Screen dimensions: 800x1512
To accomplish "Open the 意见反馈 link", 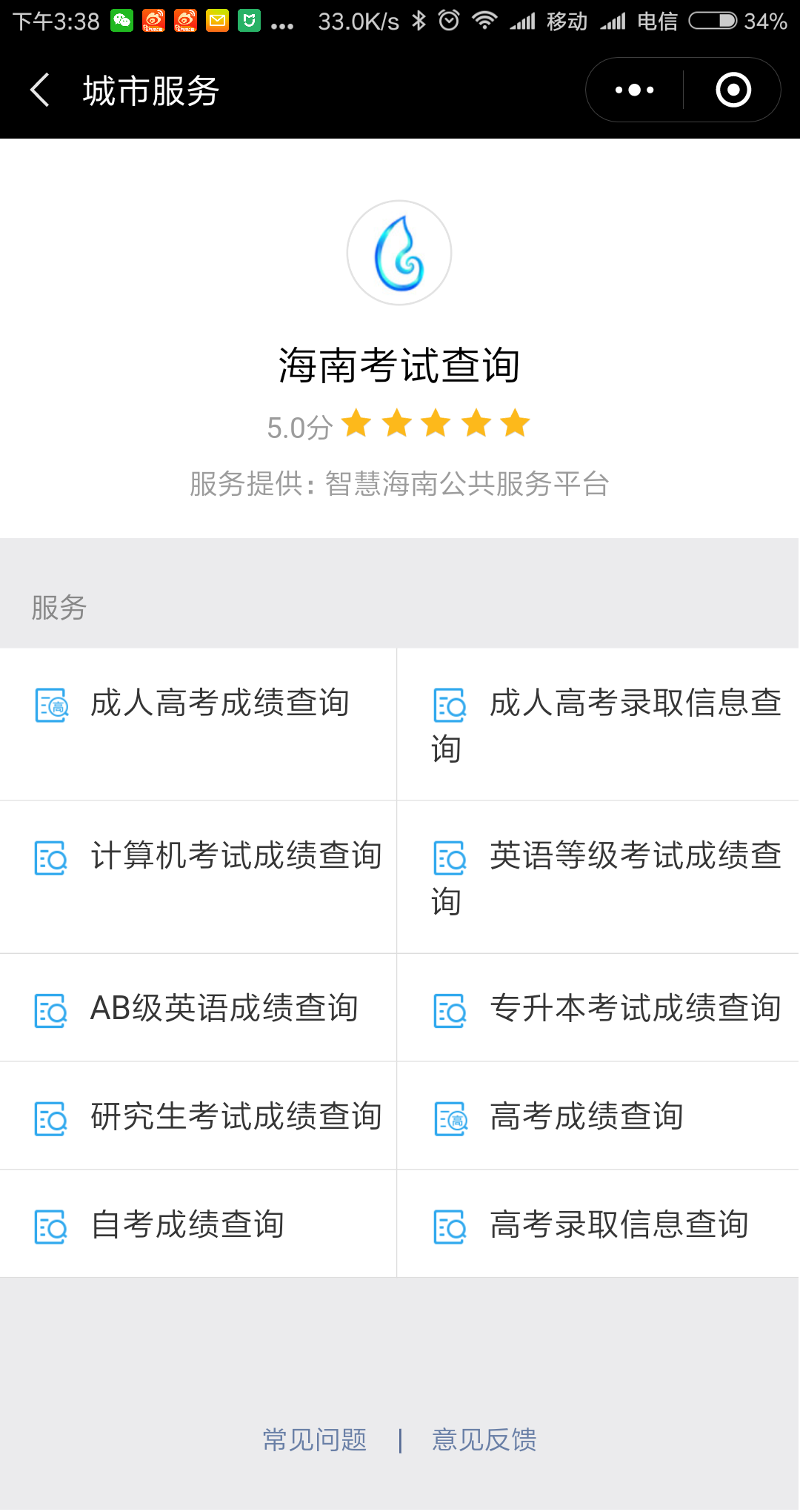I will pos(484,1439).
